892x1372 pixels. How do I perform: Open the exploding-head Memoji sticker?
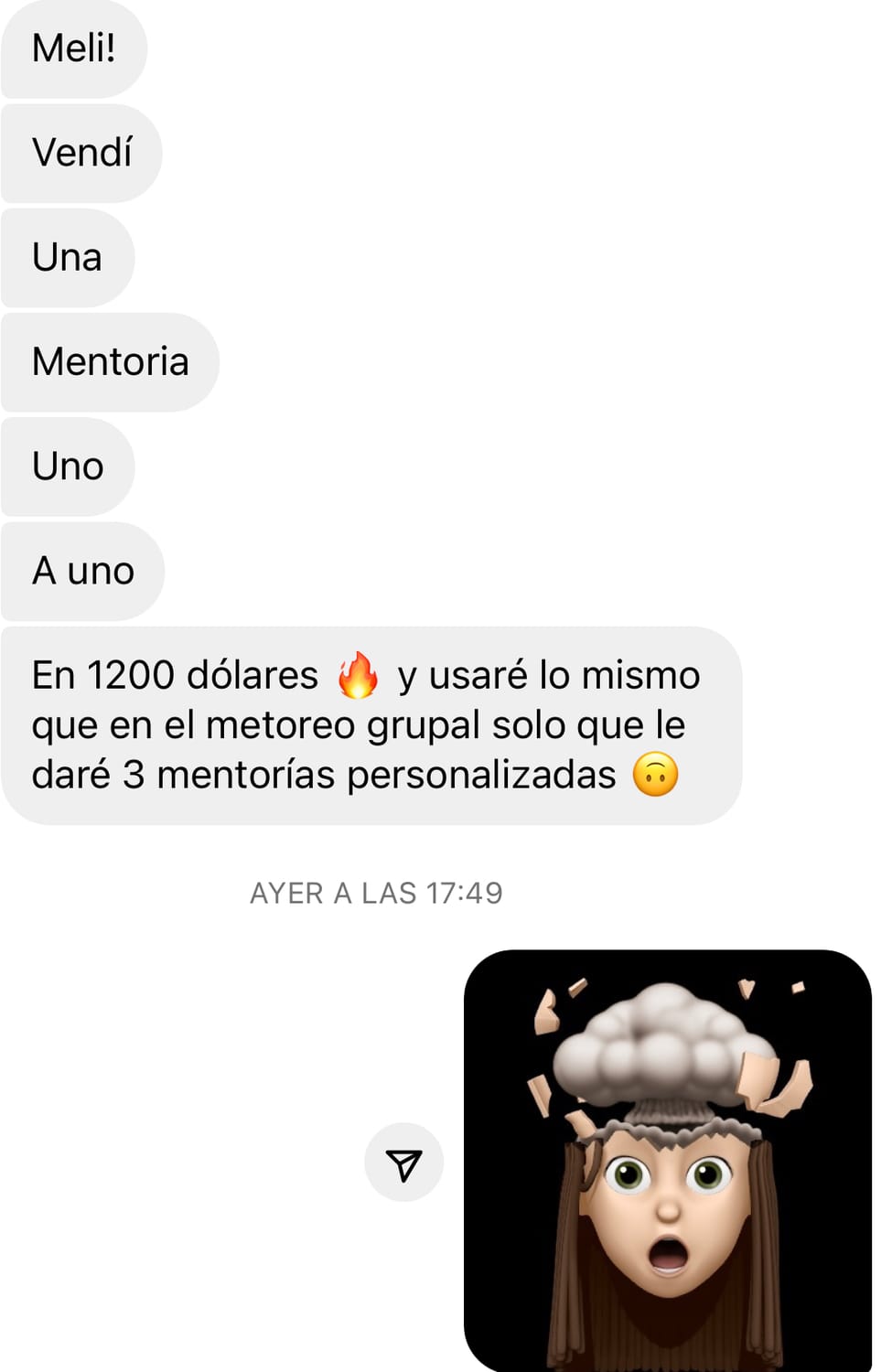[x=668, y=1161]
